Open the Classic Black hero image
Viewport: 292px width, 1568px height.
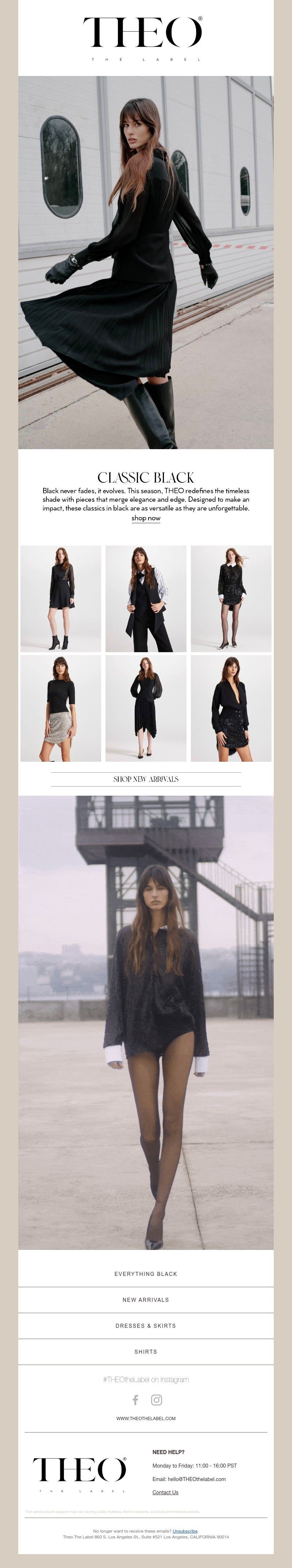pyautogui.click(x=146, y=262)
